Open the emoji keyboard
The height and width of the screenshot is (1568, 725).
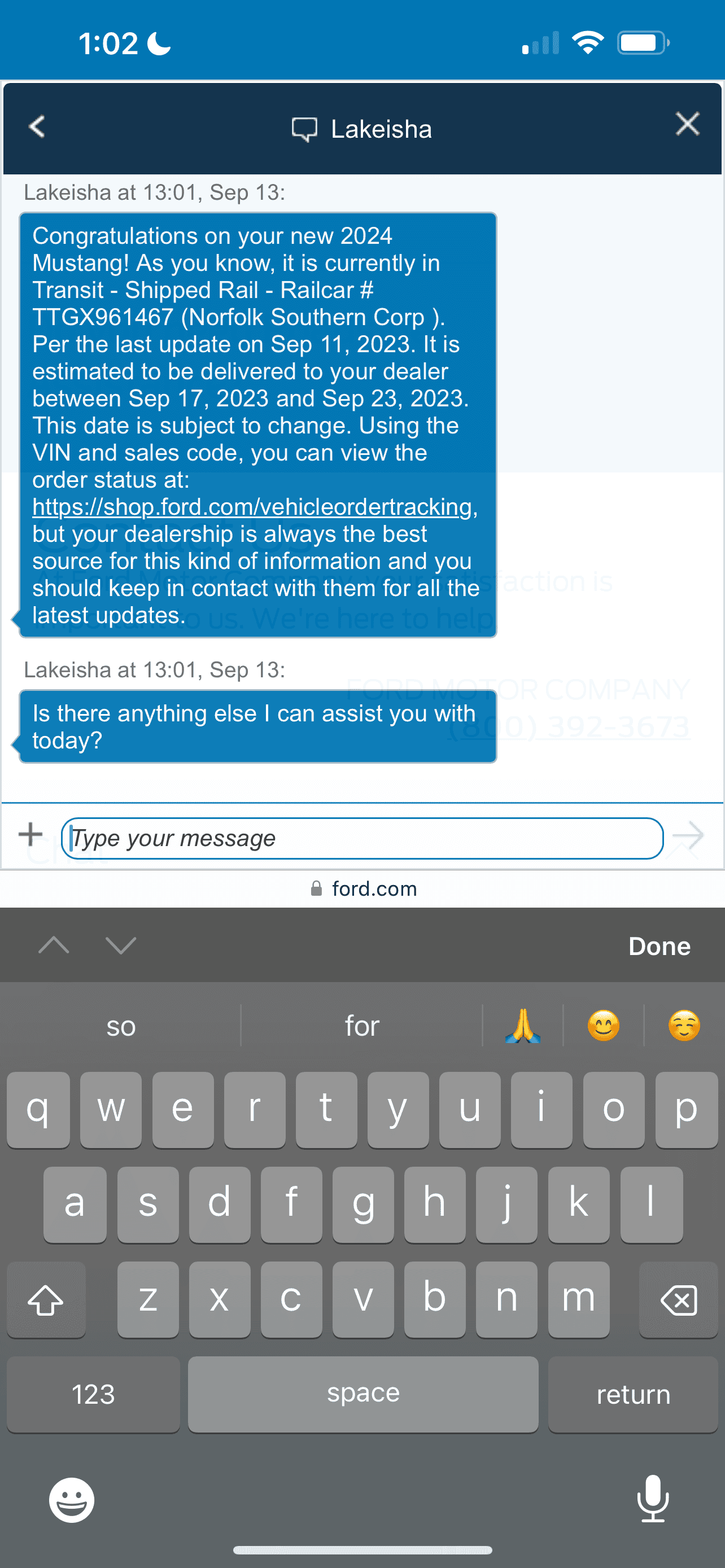point(72,1500)
